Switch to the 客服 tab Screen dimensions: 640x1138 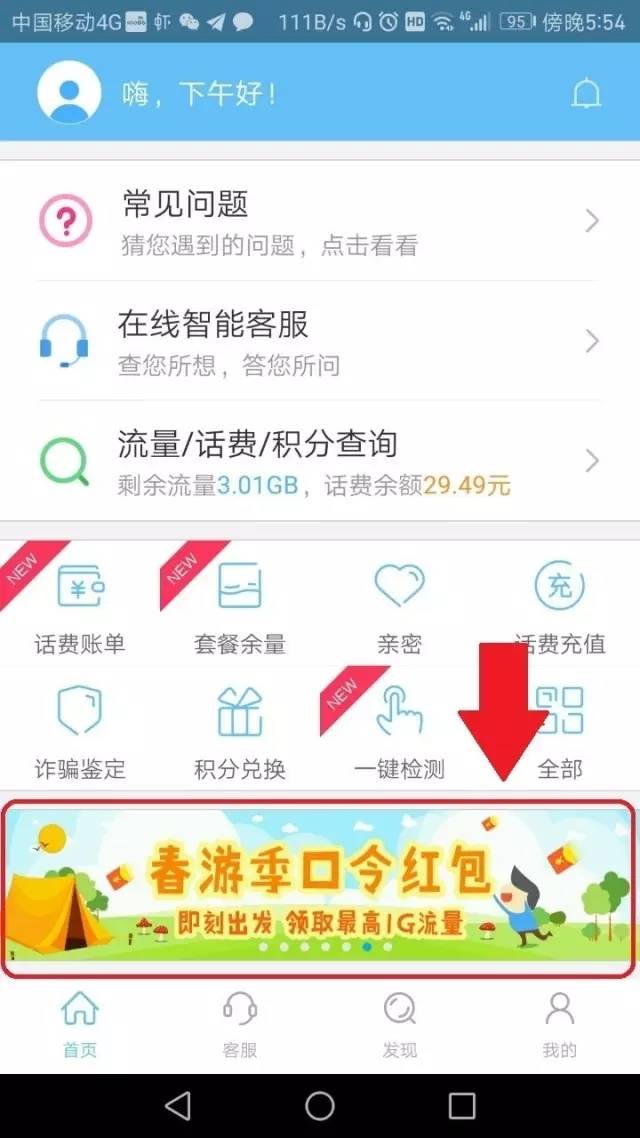[x=240, y=1025]
